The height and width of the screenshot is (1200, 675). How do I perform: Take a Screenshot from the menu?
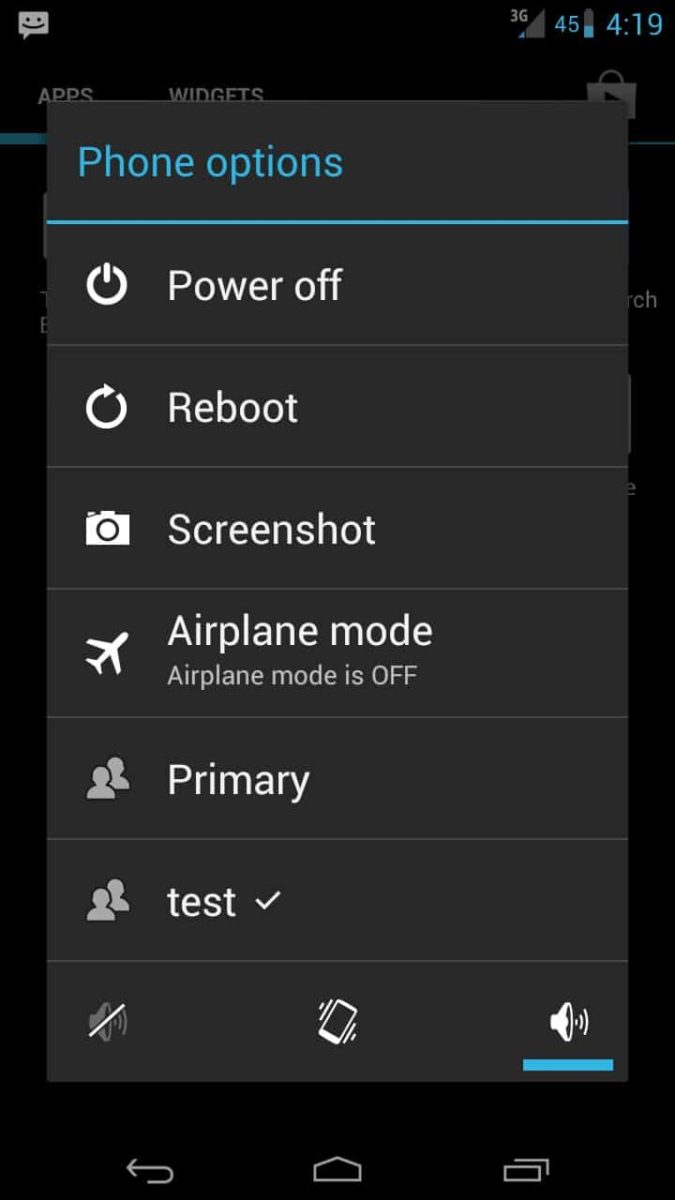[336, 530]
